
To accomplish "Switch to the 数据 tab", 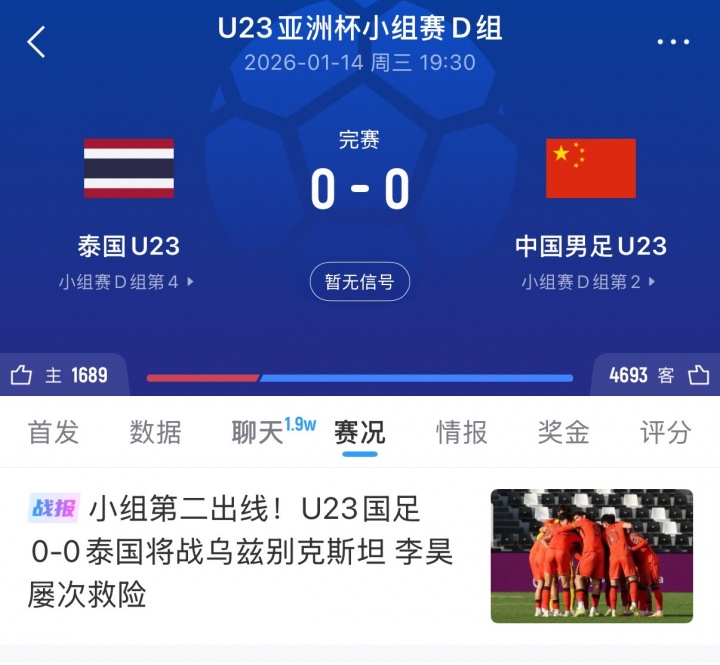I will tap(155, 432).
